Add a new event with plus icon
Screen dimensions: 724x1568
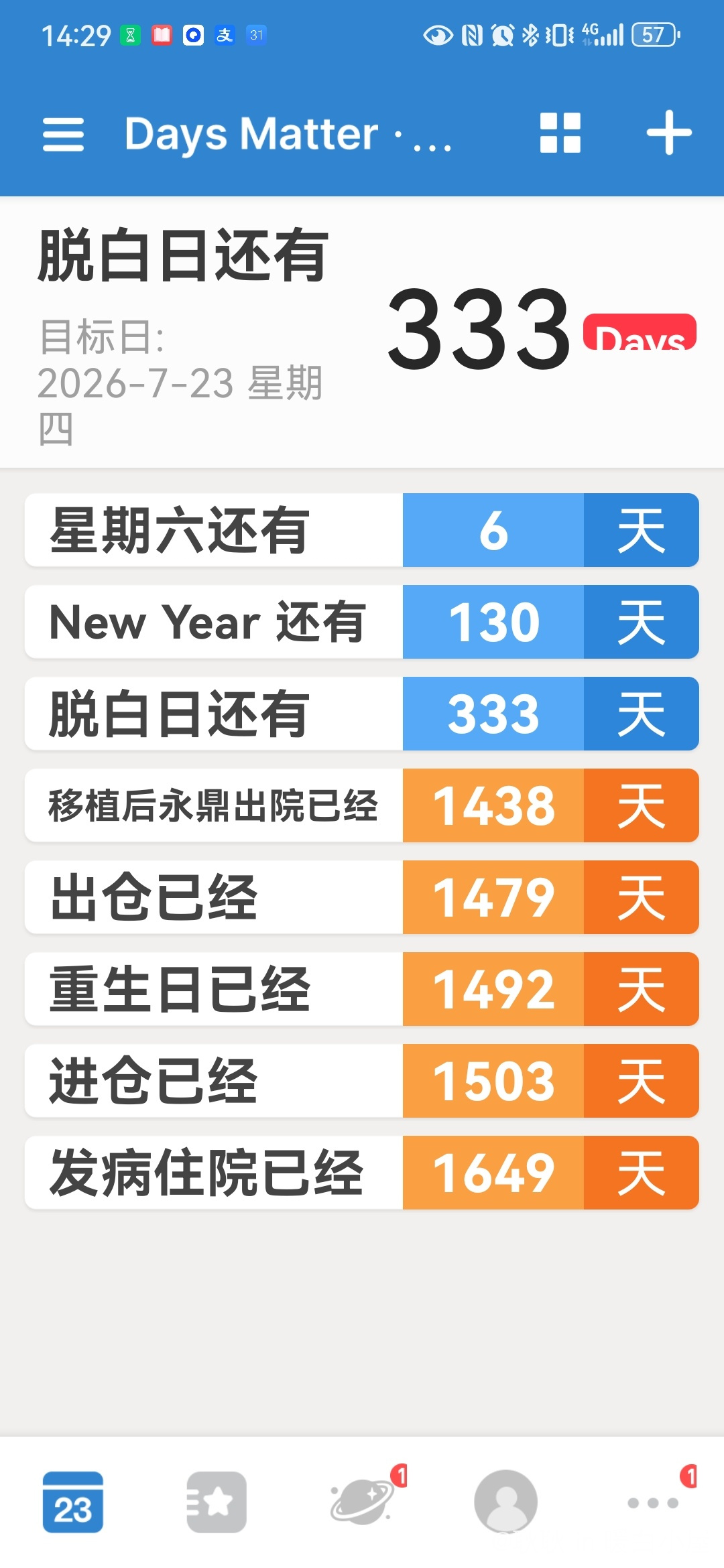tap(669, 133)
